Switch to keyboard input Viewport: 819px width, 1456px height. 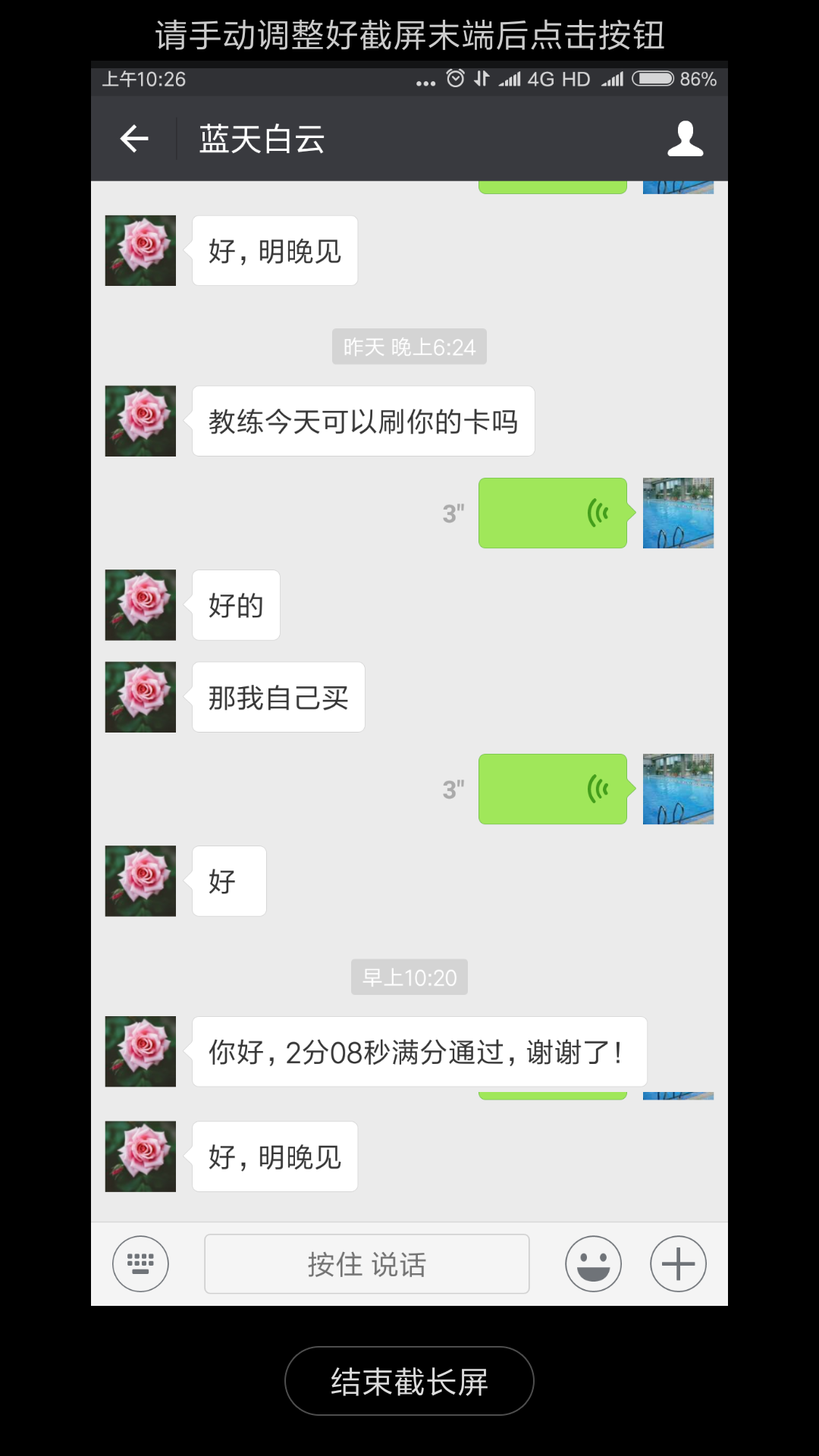click(140, 1263)
